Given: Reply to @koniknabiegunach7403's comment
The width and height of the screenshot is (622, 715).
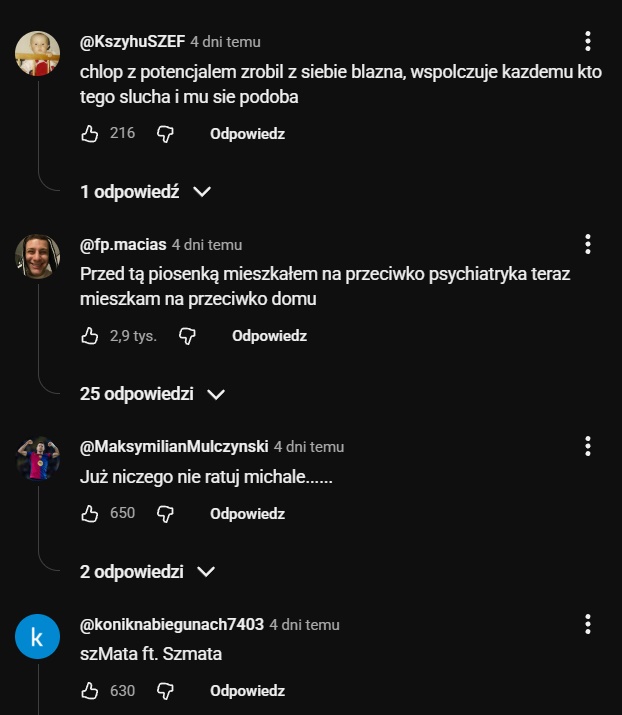Looking at the screenshot, I should pyautogui.click(x=247, y=691).
